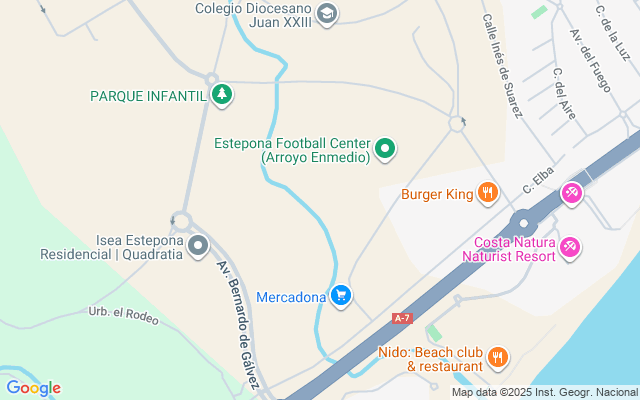Open the Burger King restaurant pin
This screenshot has height=400, width=640.
487,193
